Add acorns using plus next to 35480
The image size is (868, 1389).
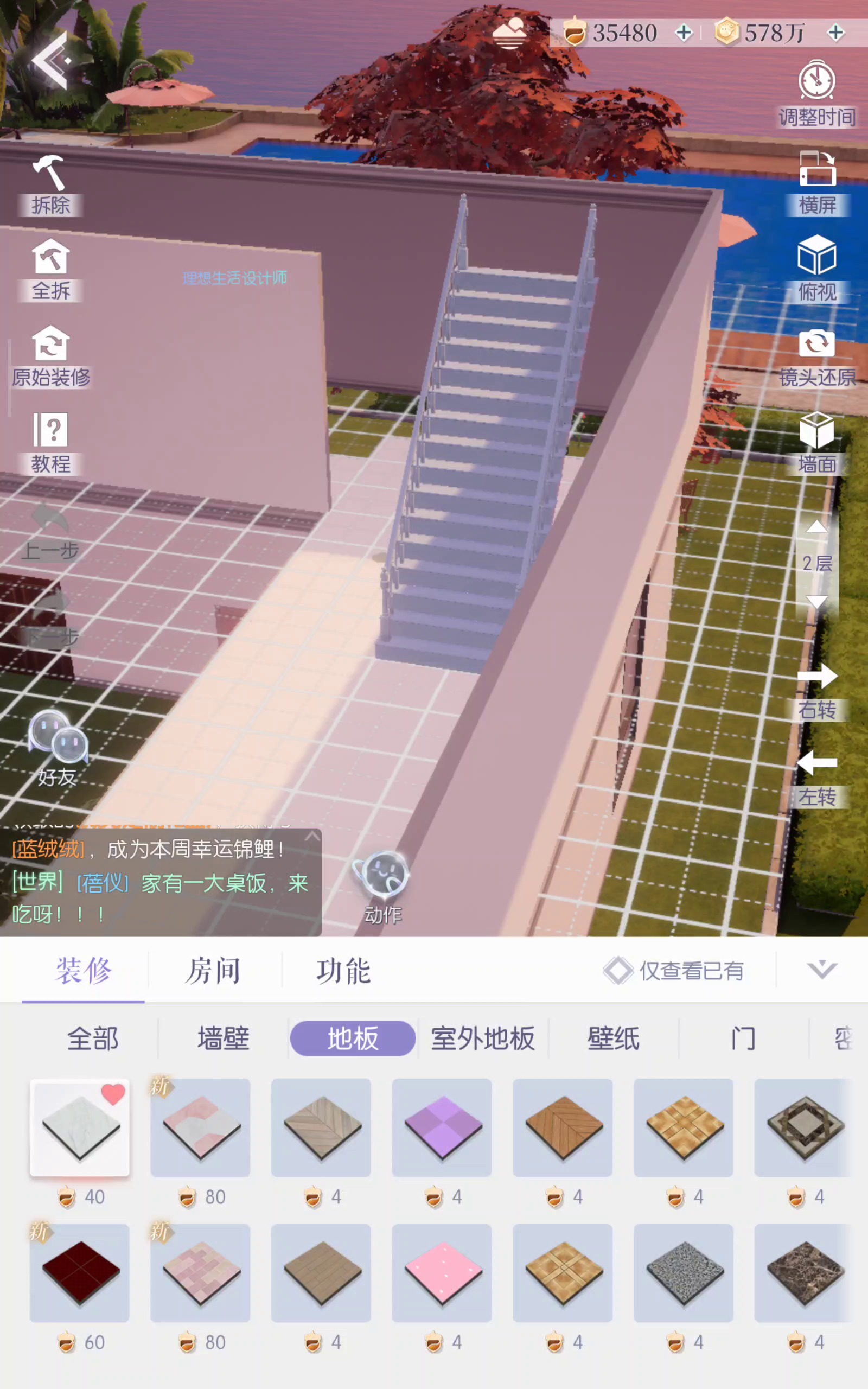coord(683,33)
